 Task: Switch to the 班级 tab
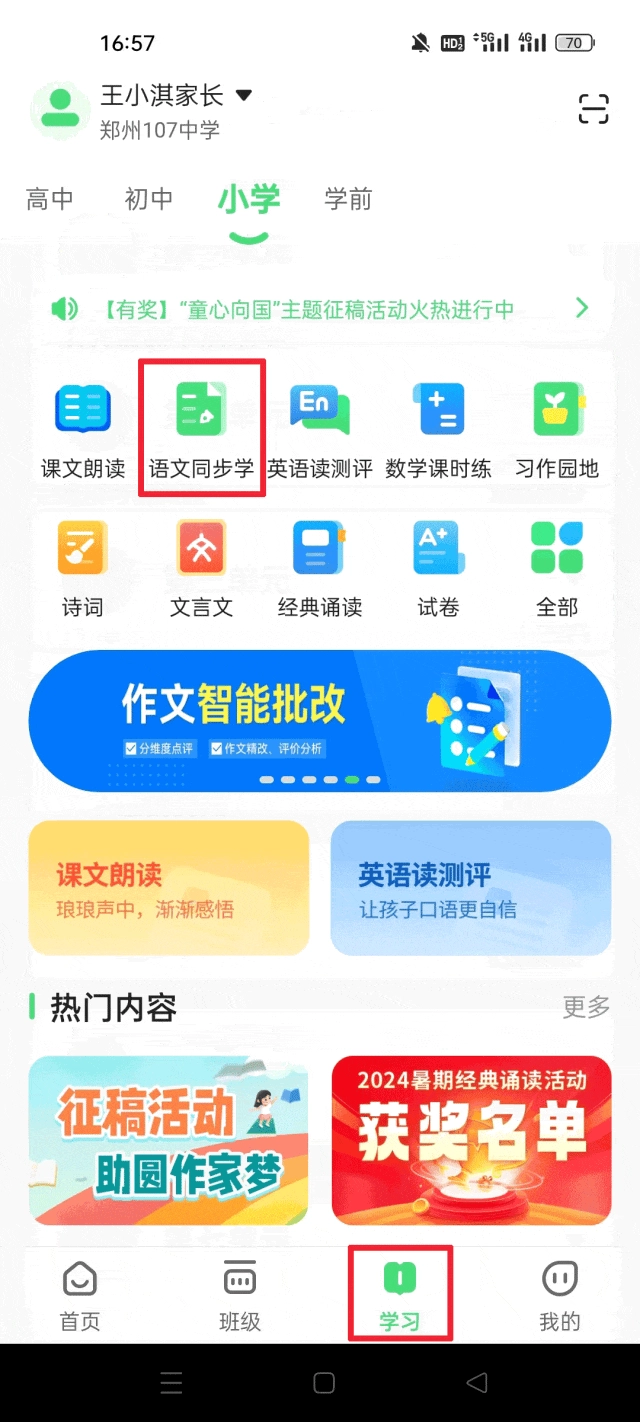coord(240,1296)
